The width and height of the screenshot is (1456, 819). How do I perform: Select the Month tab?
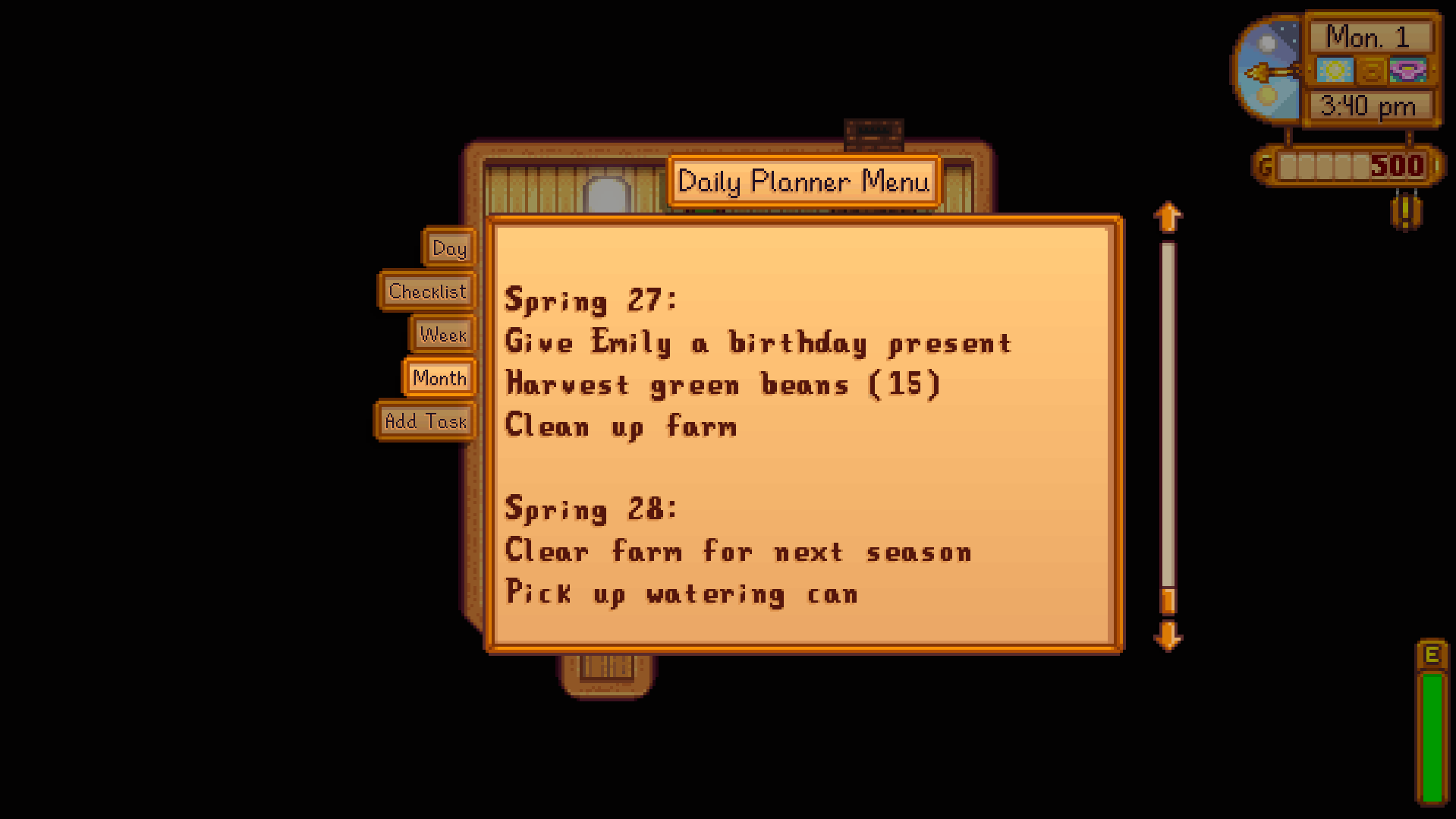[439, 378]
